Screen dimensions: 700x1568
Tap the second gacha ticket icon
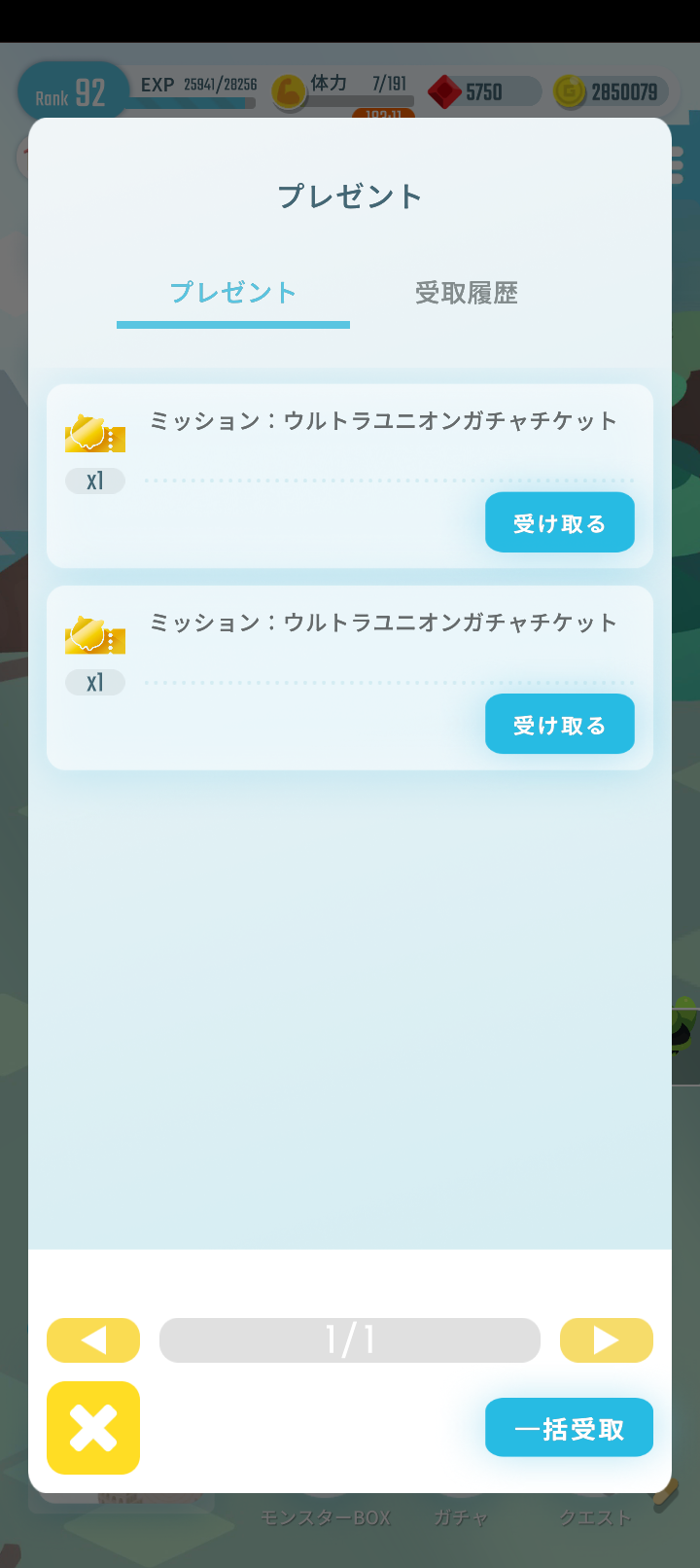click(x=95, y=637)
